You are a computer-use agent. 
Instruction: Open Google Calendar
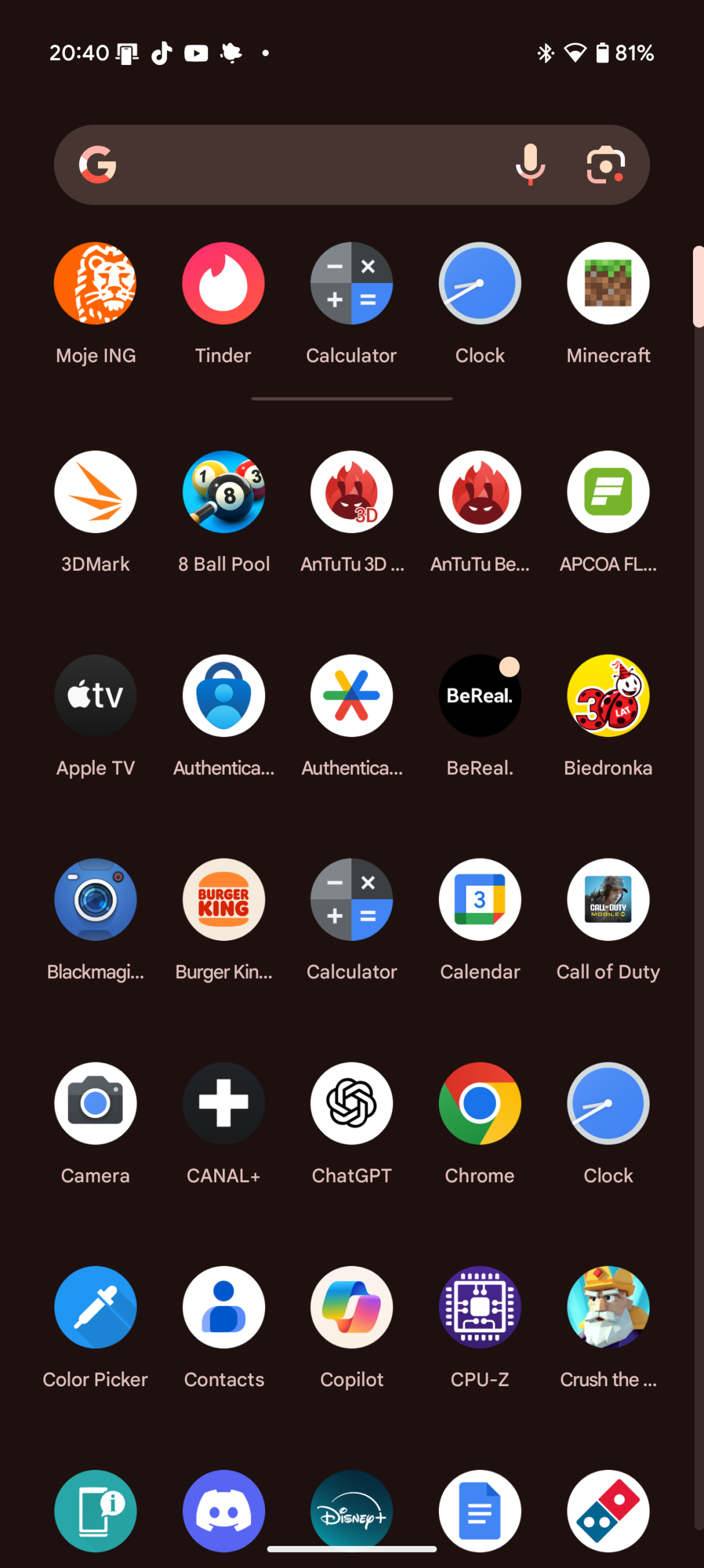[479, 900]
